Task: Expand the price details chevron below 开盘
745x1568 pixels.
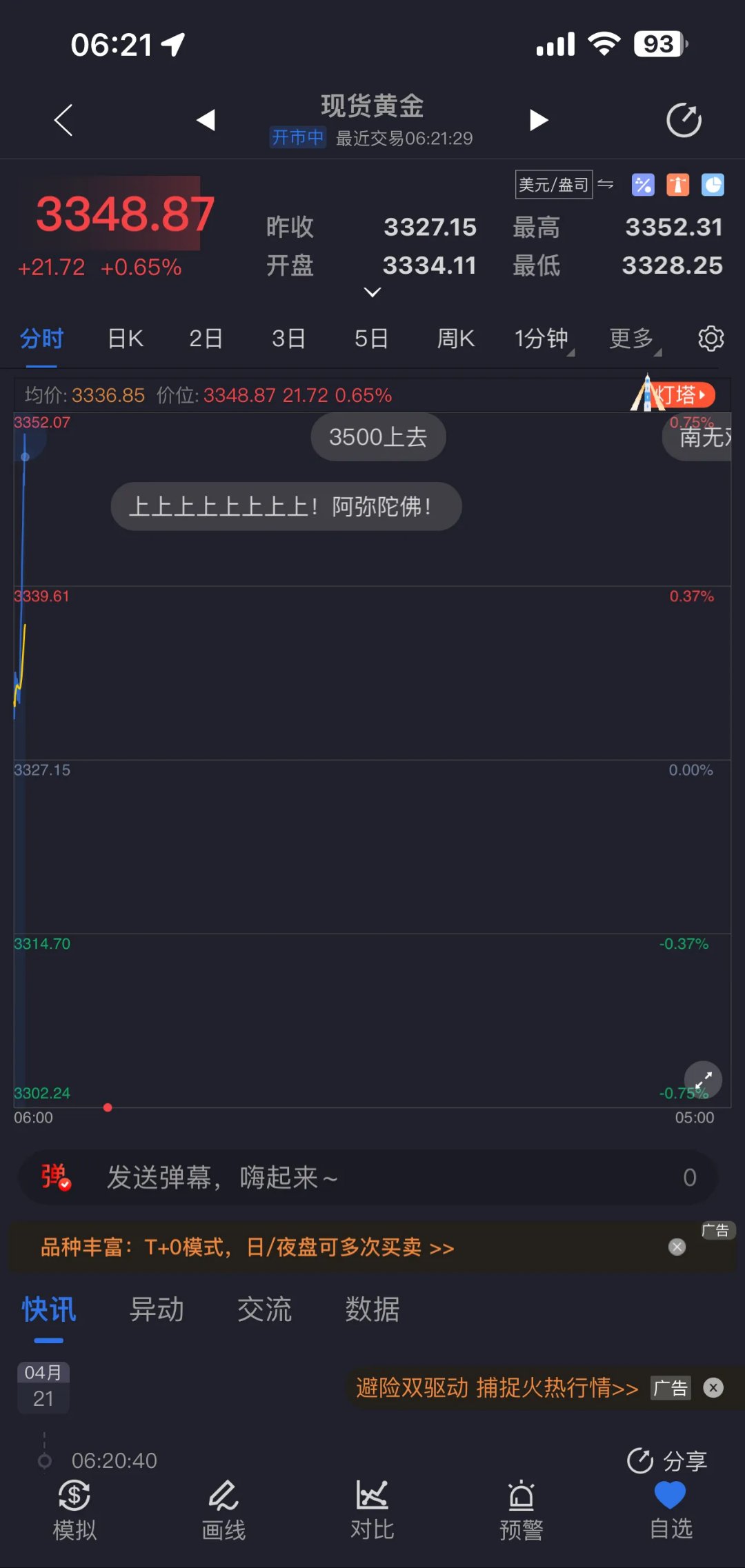Action: click(x=371, y=293)
